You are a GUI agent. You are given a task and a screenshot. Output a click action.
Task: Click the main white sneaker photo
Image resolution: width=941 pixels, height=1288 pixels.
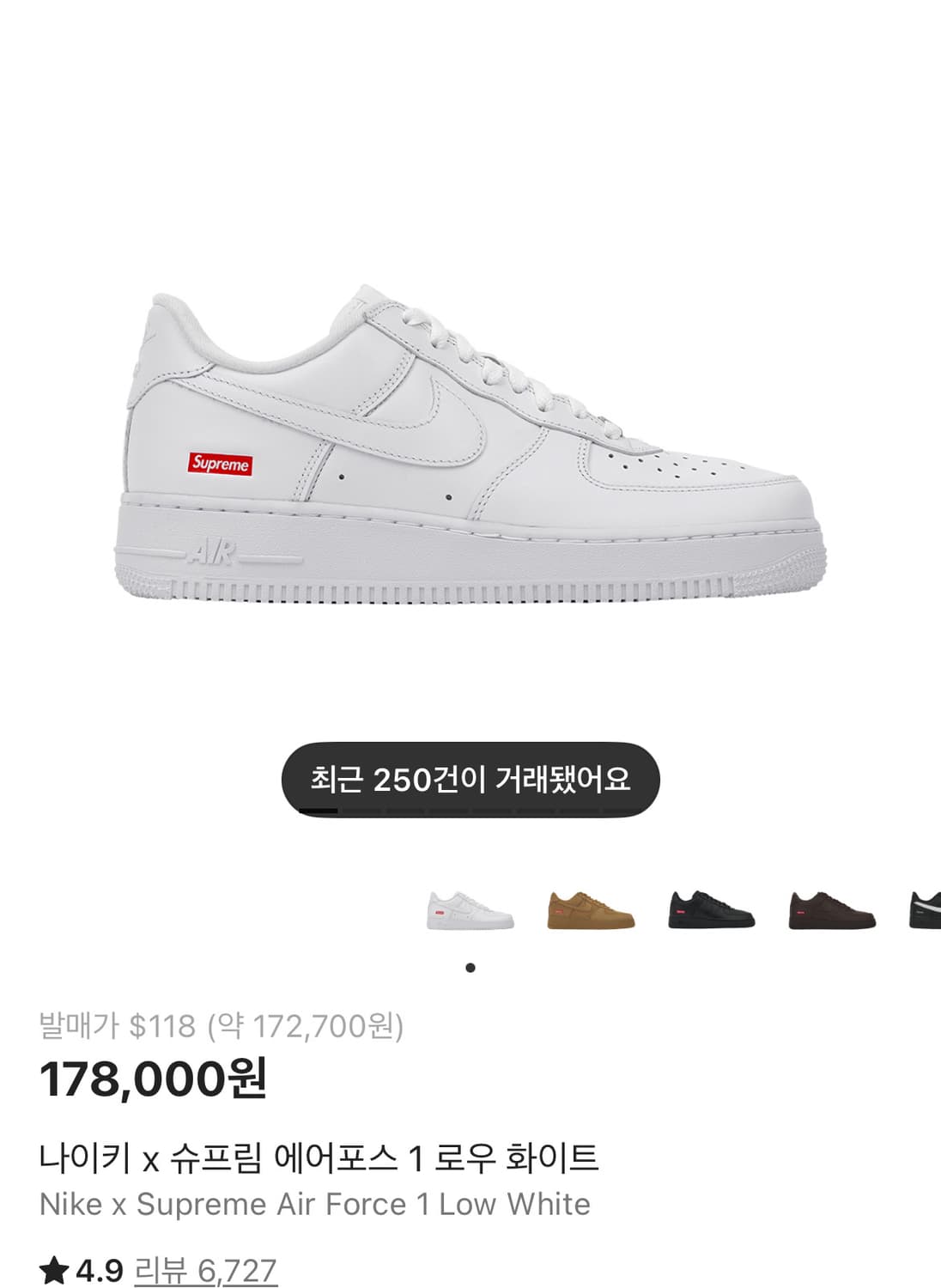pyautogui.click(x=470, y=447)
